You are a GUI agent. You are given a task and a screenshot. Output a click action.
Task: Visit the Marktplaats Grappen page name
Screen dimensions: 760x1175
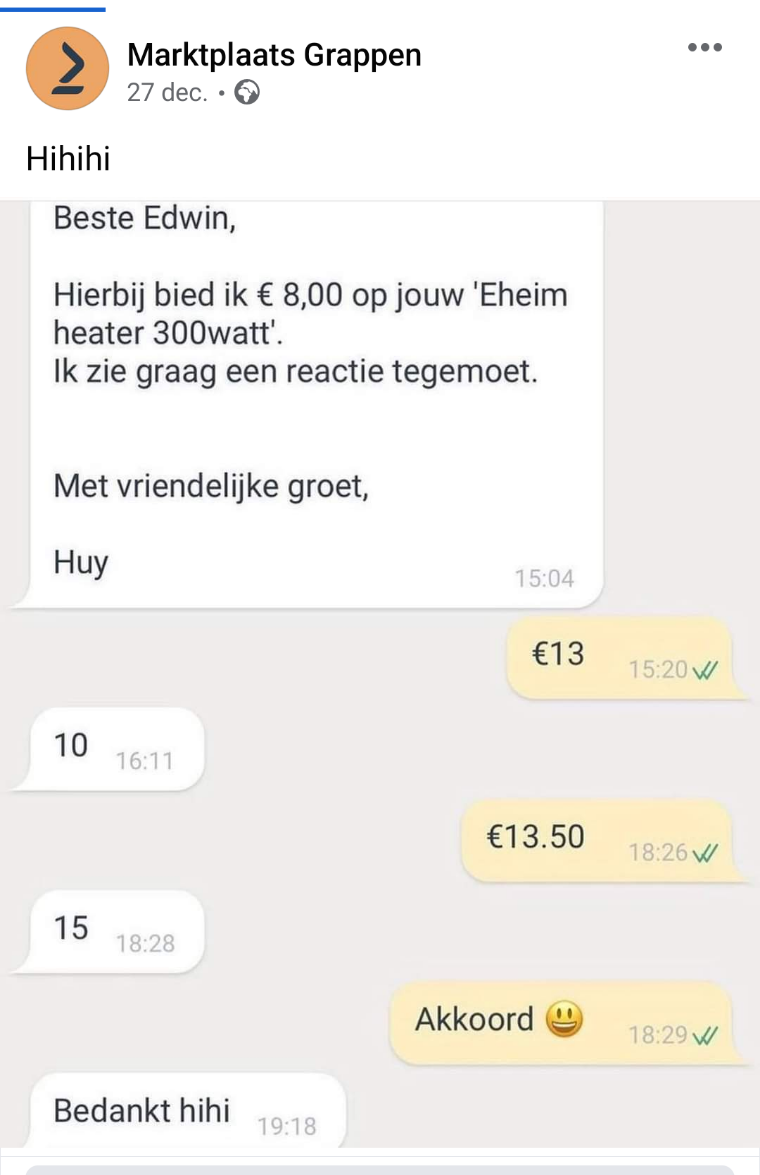click(274, 55)
